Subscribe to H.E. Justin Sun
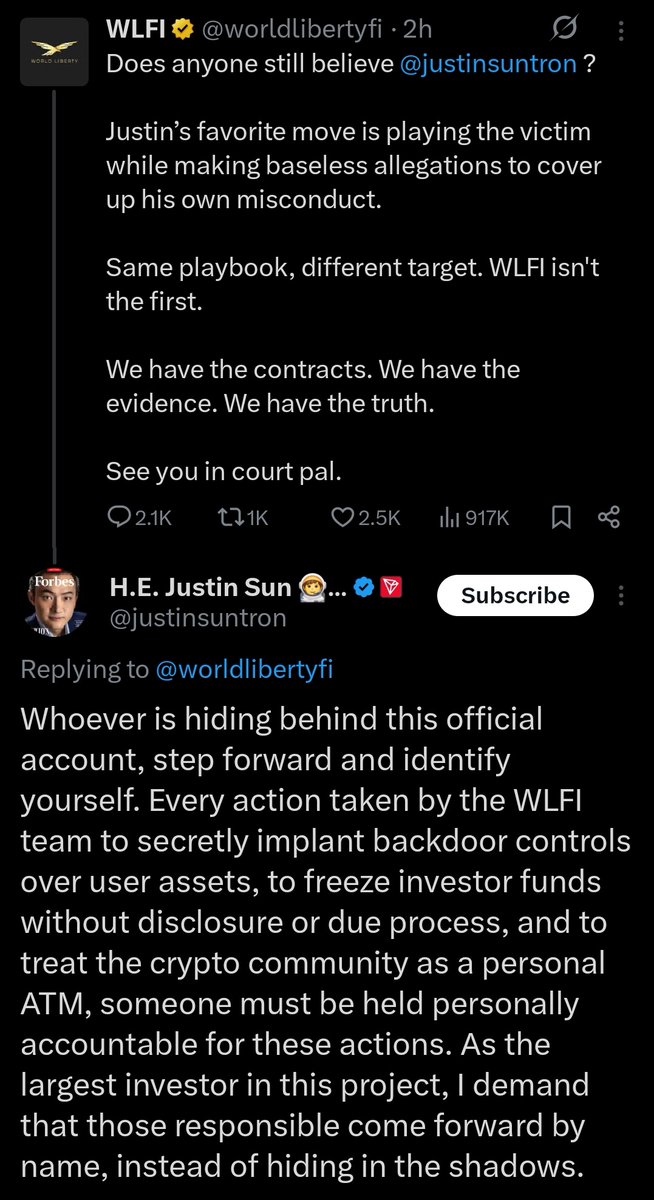 [515, 596]
